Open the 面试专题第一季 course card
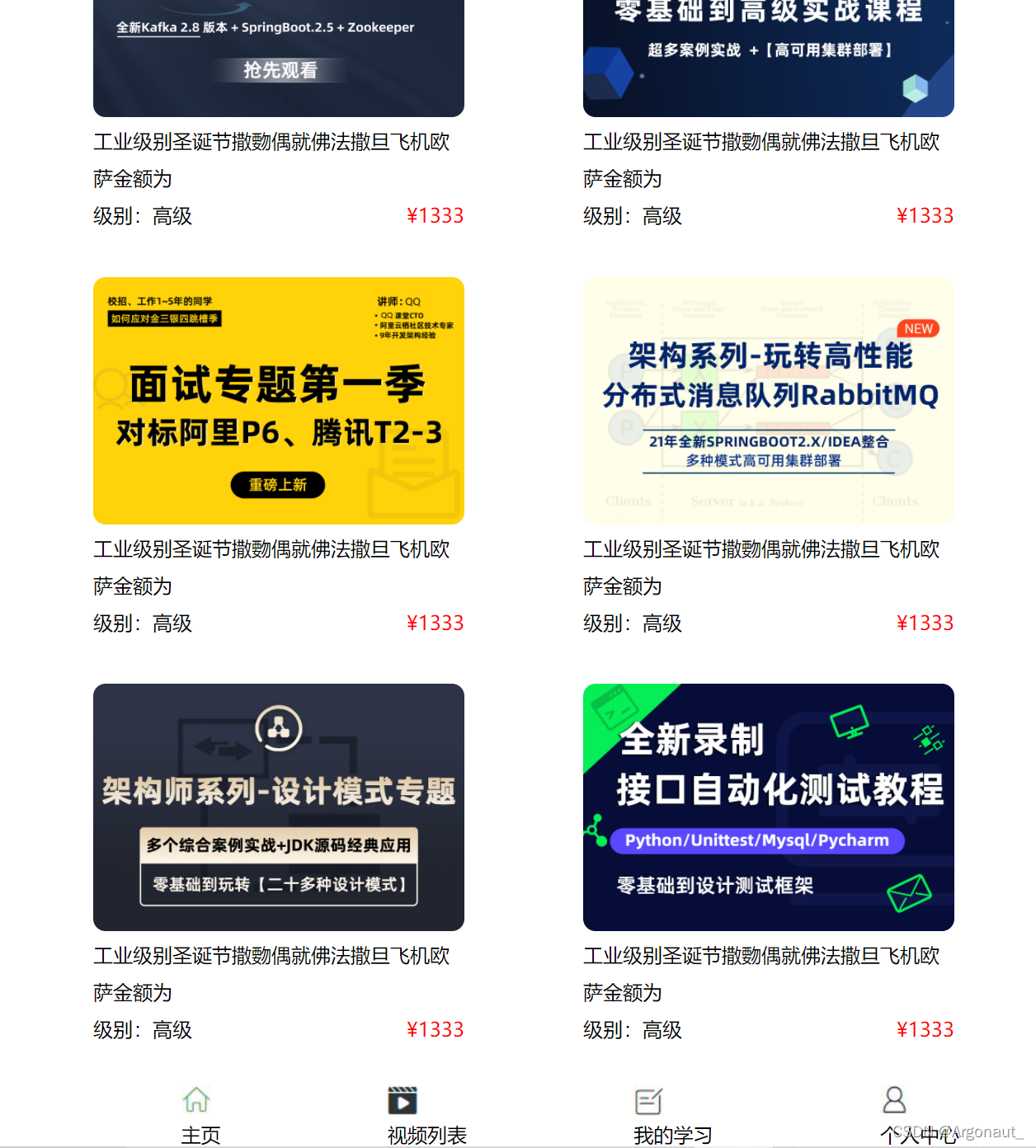Screen dimensions: 1036x1148 (x=279, y=401)
